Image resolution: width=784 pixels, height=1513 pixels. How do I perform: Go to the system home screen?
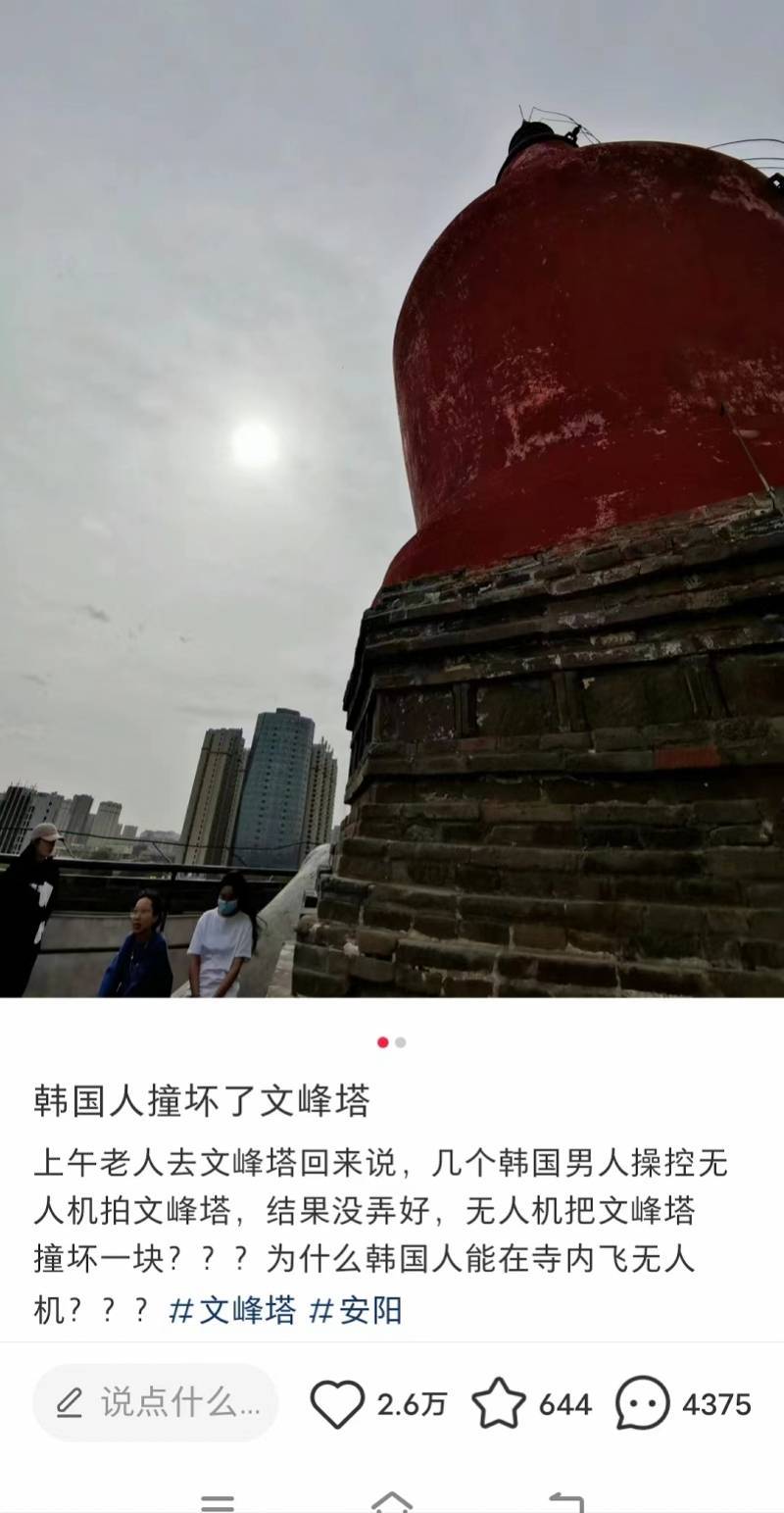(392, 1501)
